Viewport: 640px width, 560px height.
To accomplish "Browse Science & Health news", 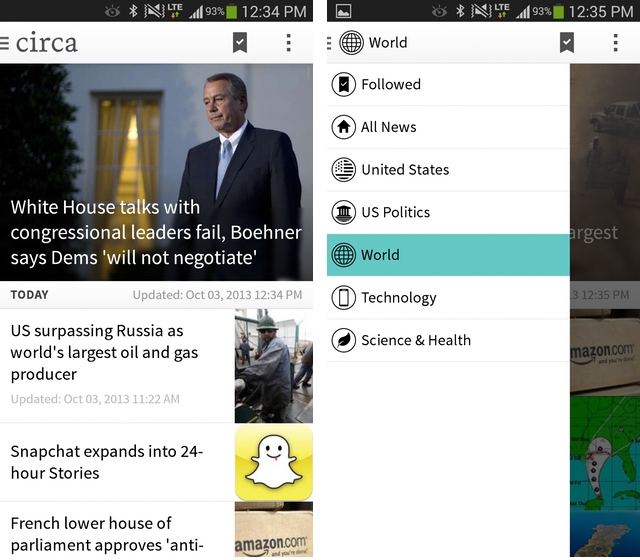I will point(448,340).
